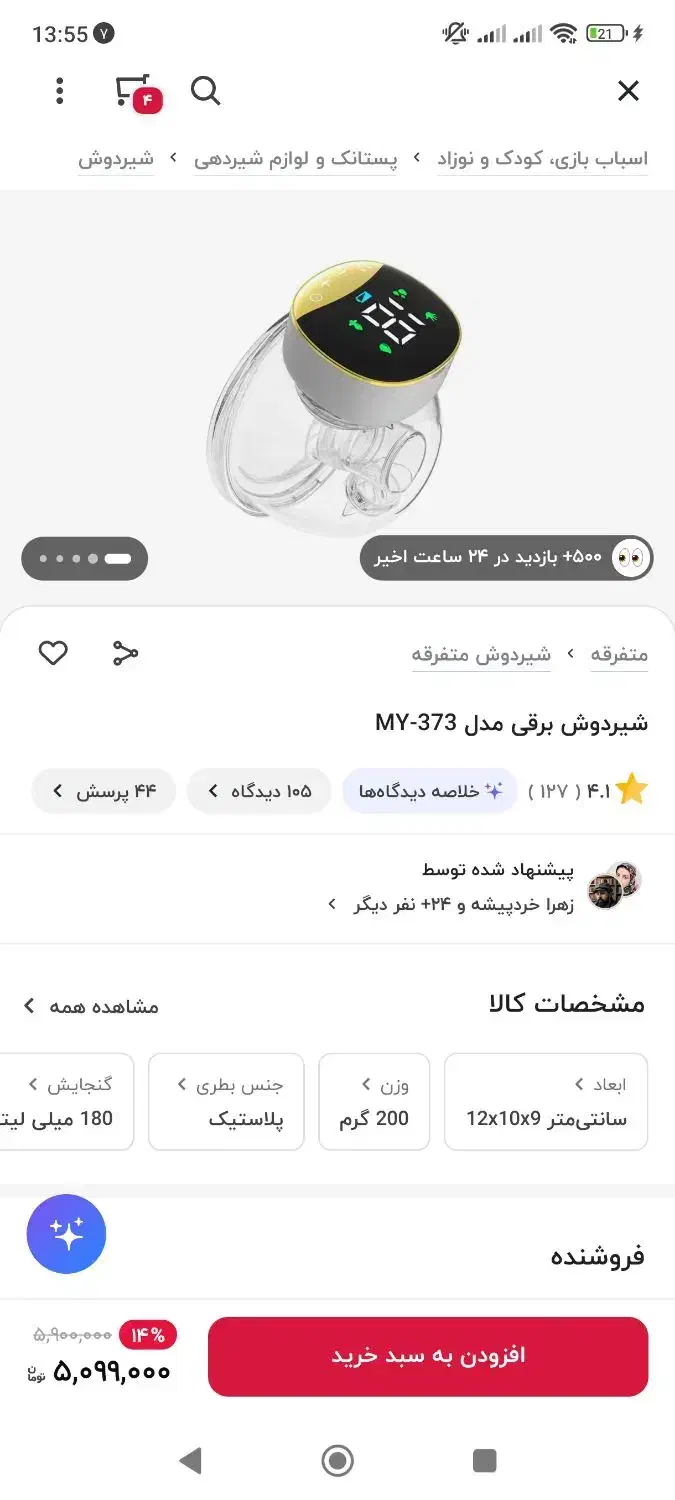Open the AI assistant sparkle button
675x1500 pixels.
tap(66, 1234)
